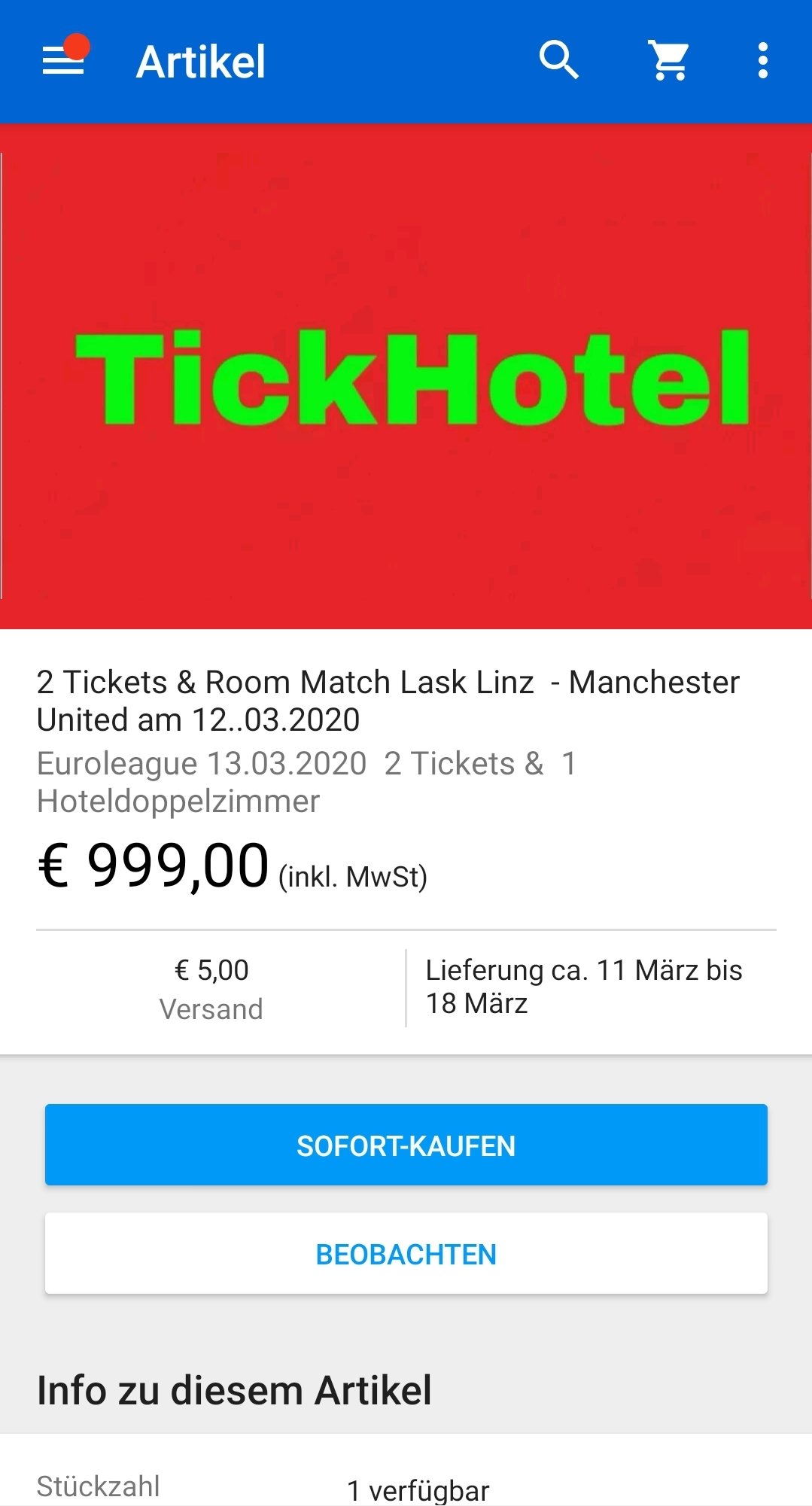
Task: Open the hamburger navigation menu
Action: pyautogui.click(x=63, y=59)
